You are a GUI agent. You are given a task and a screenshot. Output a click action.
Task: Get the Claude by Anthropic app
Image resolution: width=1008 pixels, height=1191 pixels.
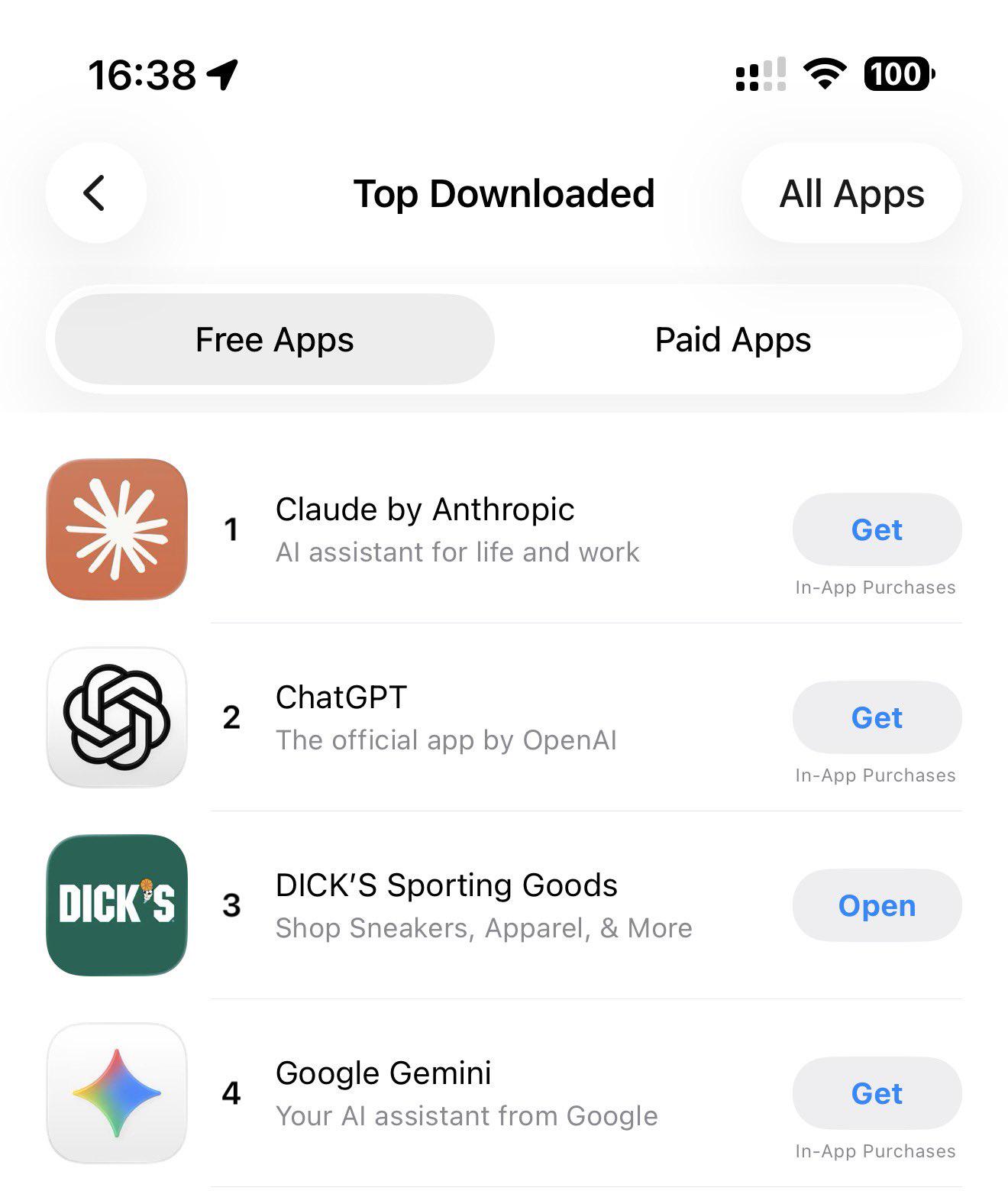click(876, 529)
